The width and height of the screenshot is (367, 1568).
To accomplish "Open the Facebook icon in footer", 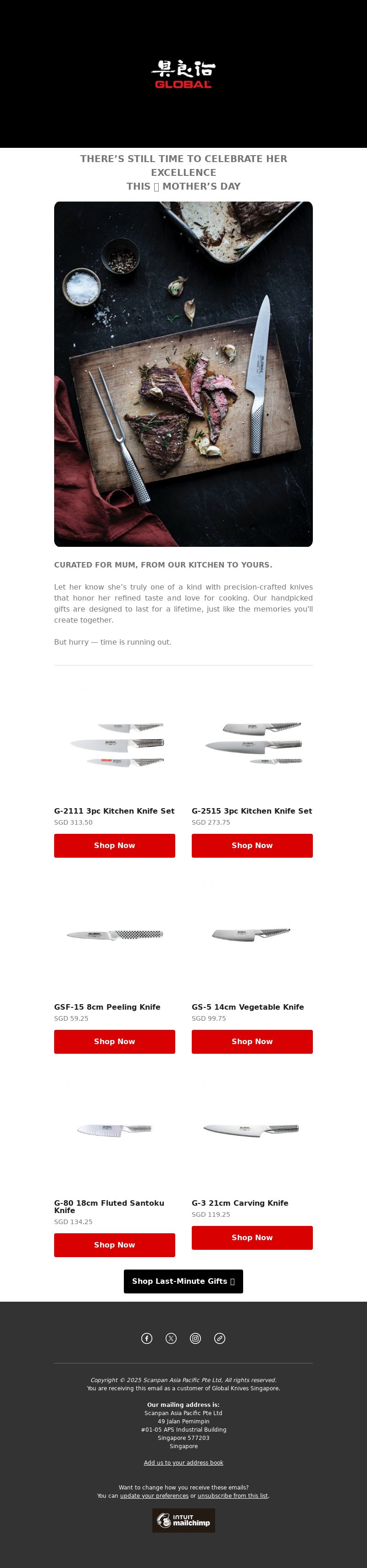I will coord(147,1338).
